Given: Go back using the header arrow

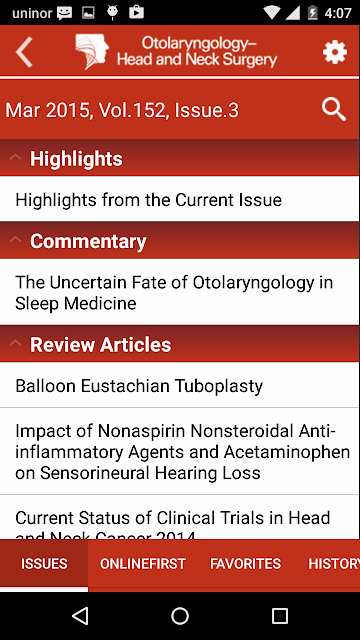Looking at the screenshot, I should [24, 51].
